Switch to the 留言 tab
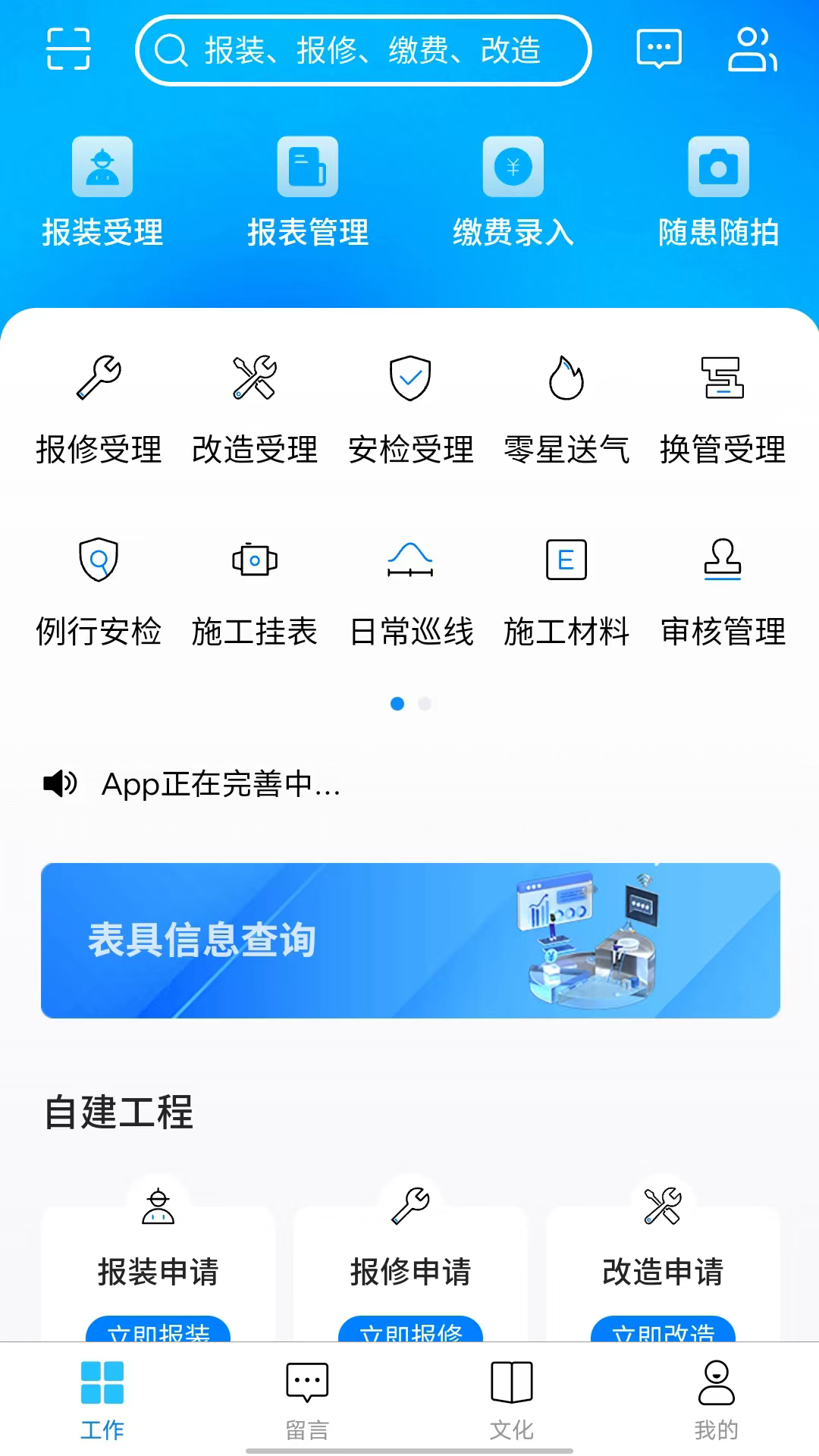The image size is (819, 1456). coord(307,1399)
